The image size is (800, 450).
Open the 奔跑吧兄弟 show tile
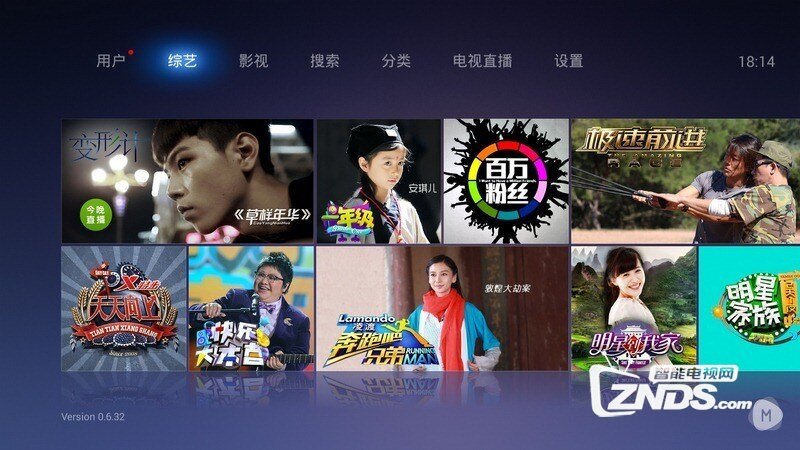pos(442,308)
